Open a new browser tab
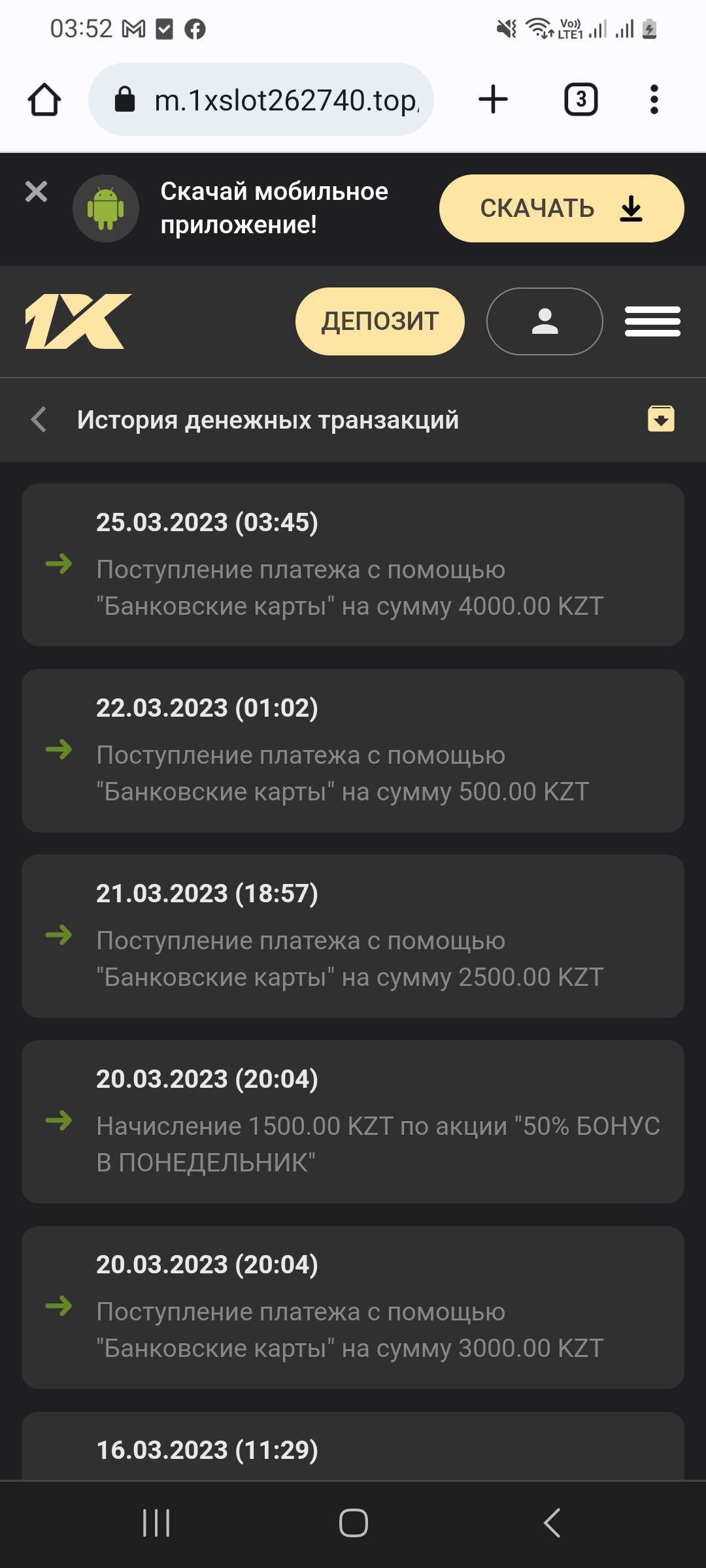Image resolution: width=706 pixels, height=1568 pixels. [493, 100]
